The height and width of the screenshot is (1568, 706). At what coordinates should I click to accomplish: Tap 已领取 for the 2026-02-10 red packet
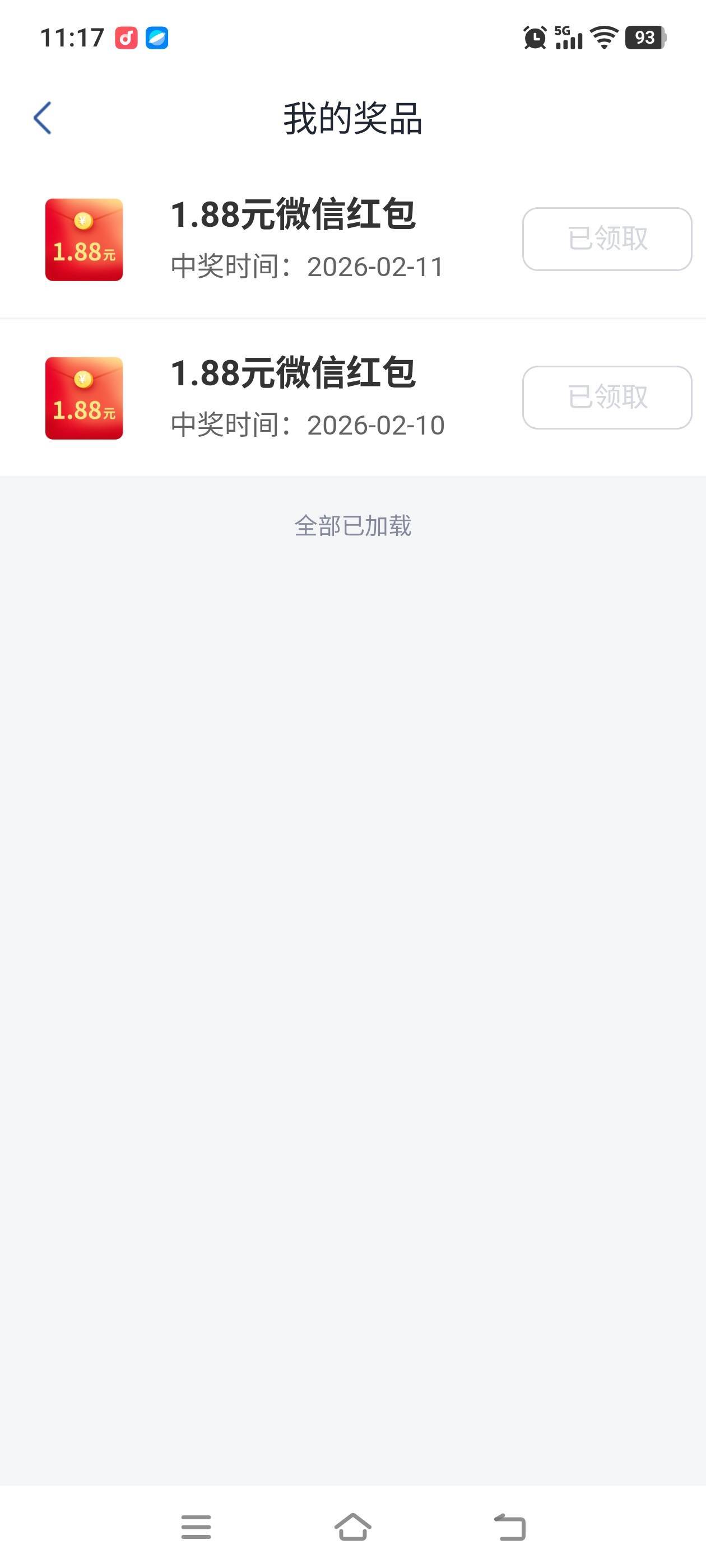point(607,397)
